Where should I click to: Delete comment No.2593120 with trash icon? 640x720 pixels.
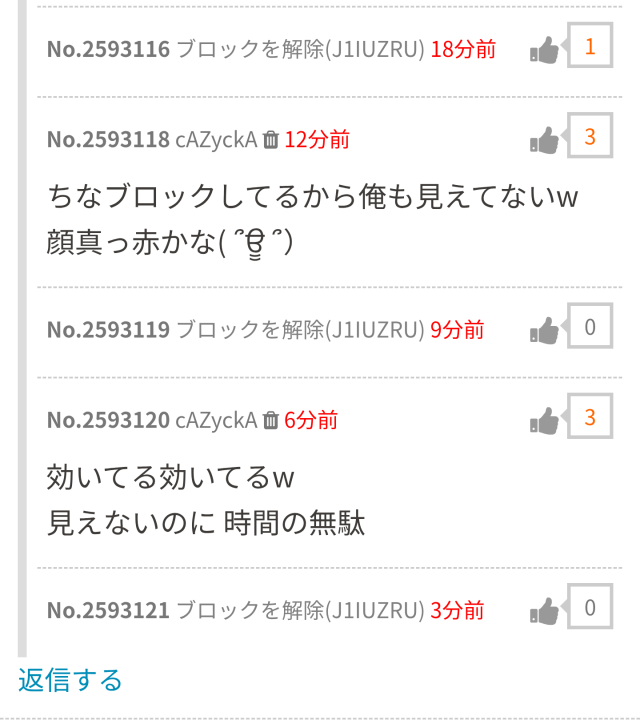271,420
